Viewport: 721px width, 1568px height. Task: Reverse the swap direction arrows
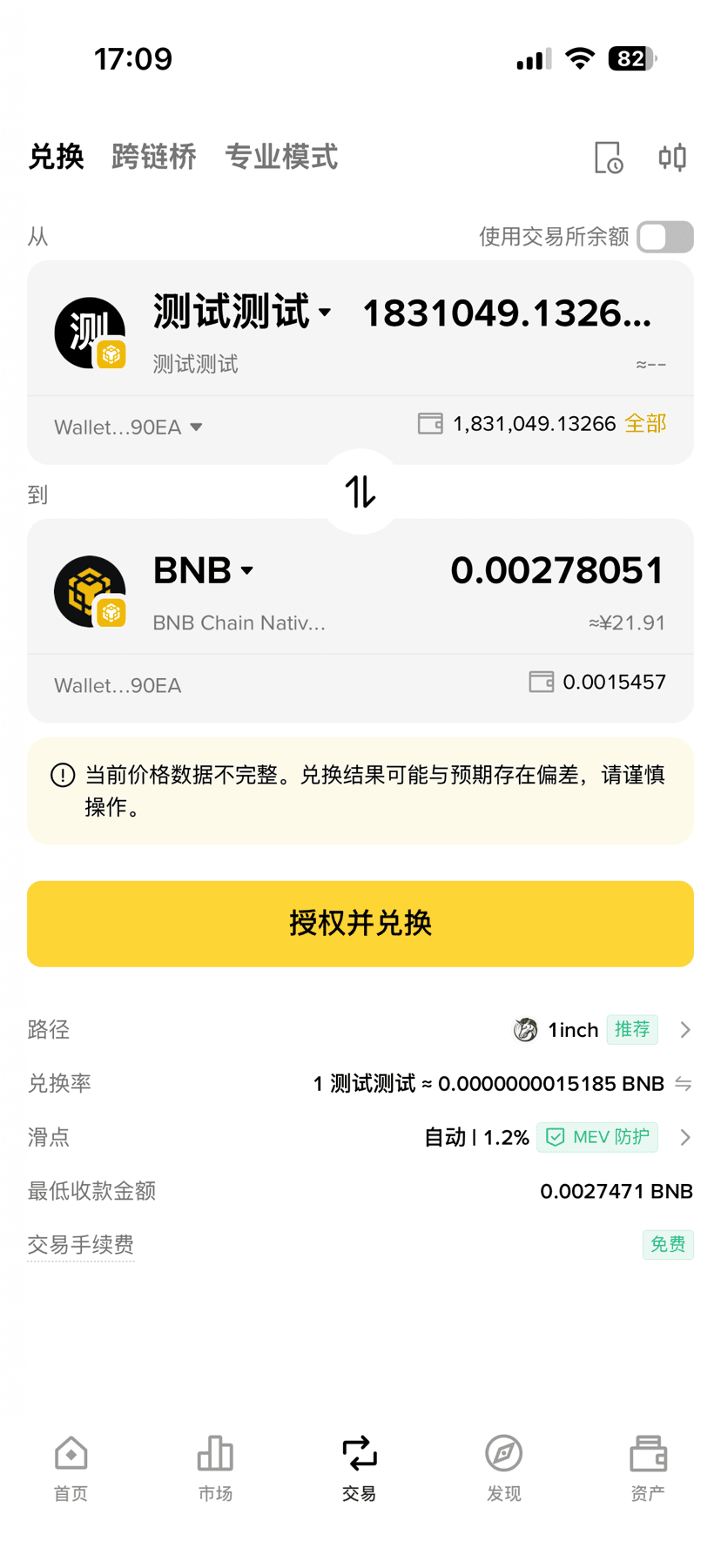pos(360,492)
